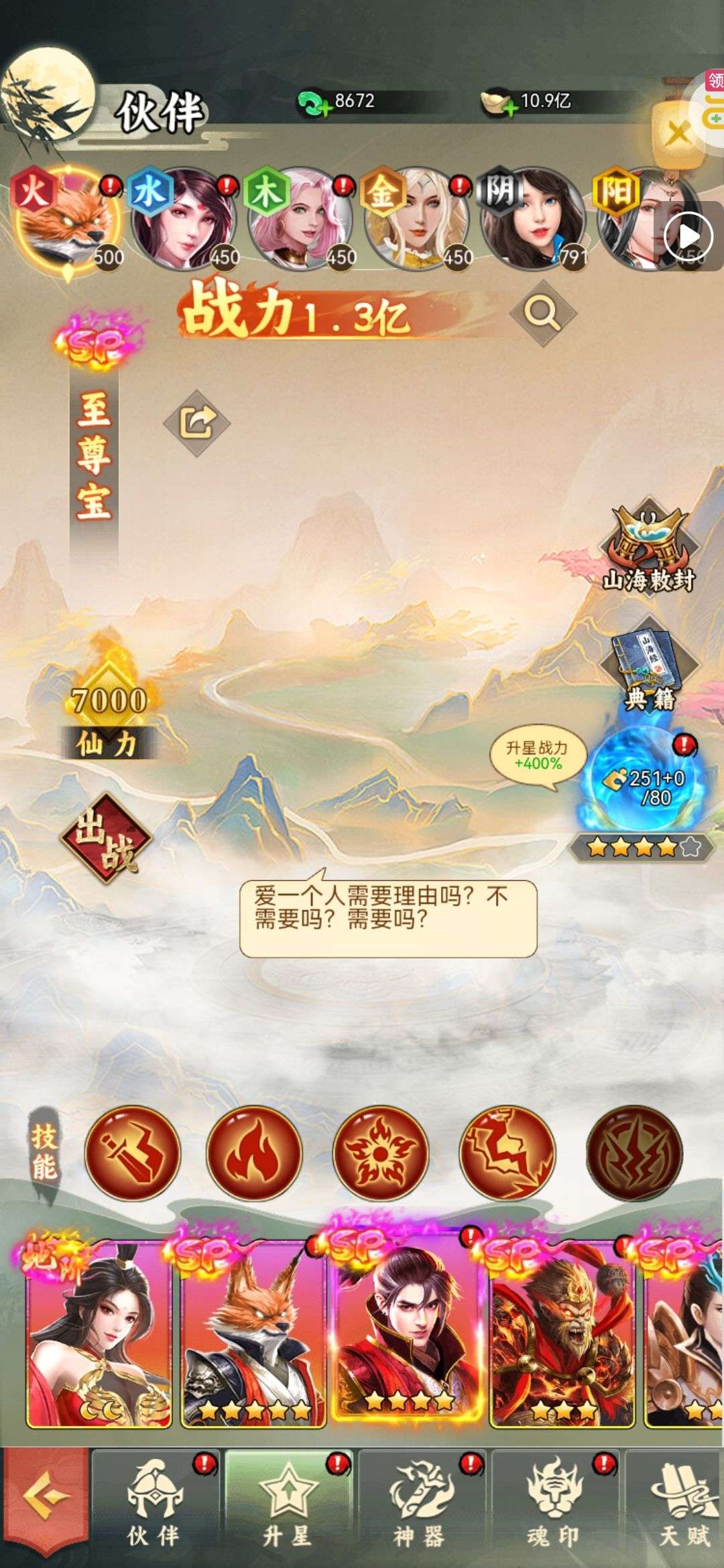Screen dimensions: 724x1568
Task: Open the magnifier next to 战力
Action: 542,312
